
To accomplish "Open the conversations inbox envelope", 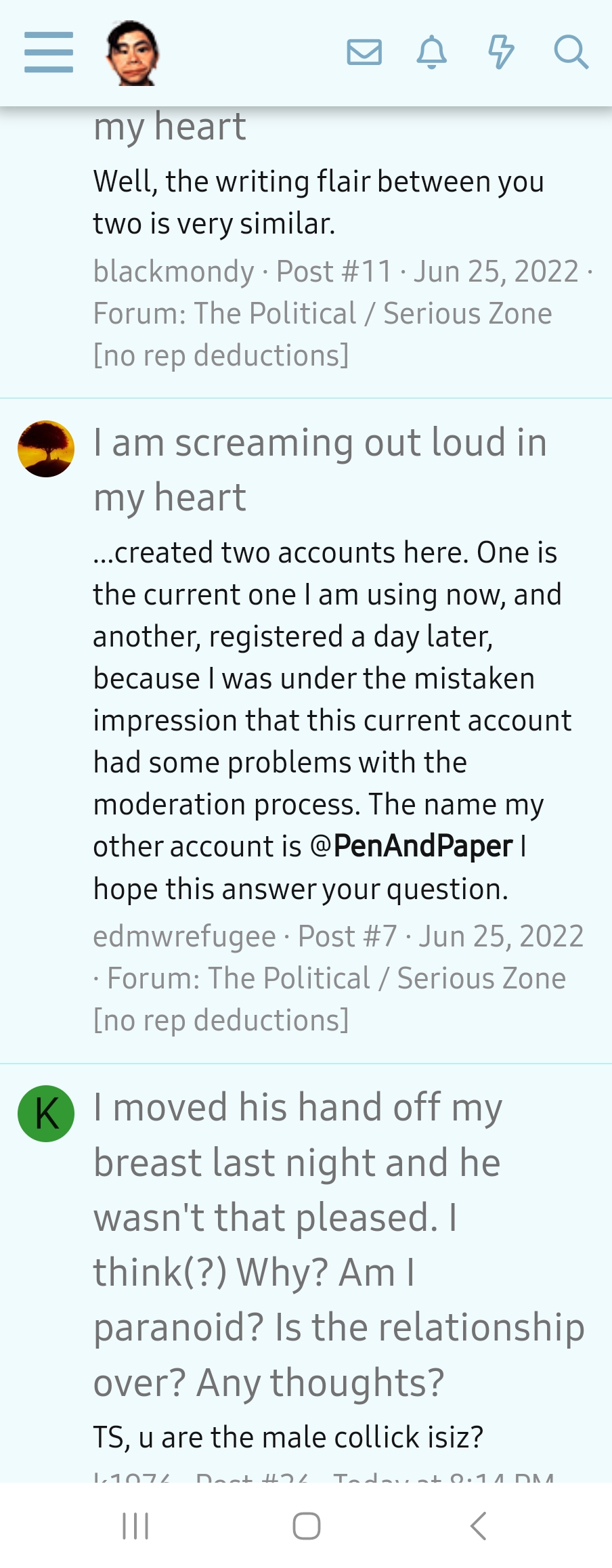I will [364, 52].
